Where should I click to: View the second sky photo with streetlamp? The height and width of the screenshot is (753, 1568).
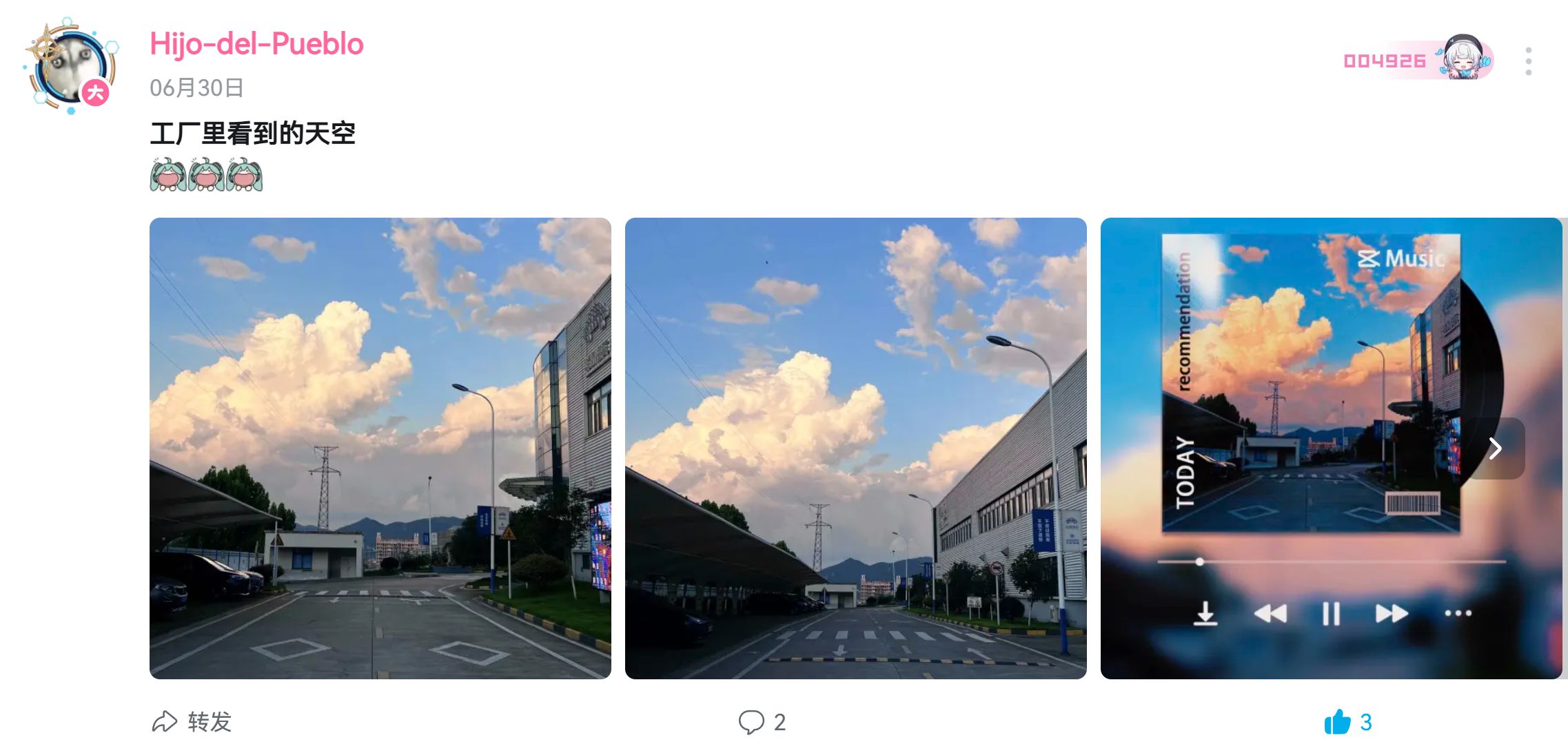coord(855,448)
